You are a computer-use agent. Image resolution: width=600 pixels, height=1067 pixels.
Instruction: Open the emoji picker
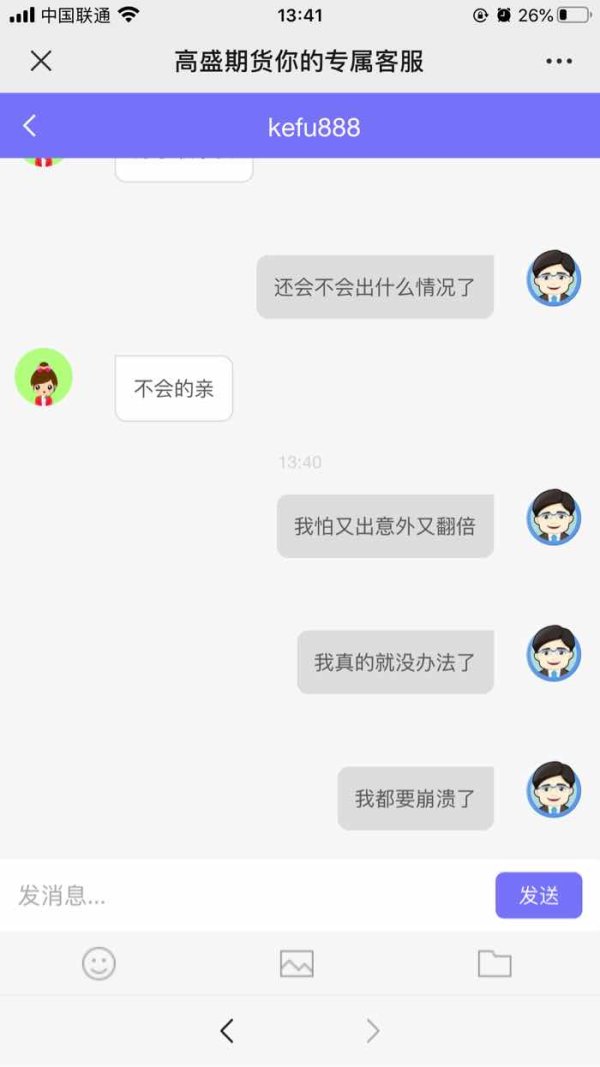(x=99, y=964)
